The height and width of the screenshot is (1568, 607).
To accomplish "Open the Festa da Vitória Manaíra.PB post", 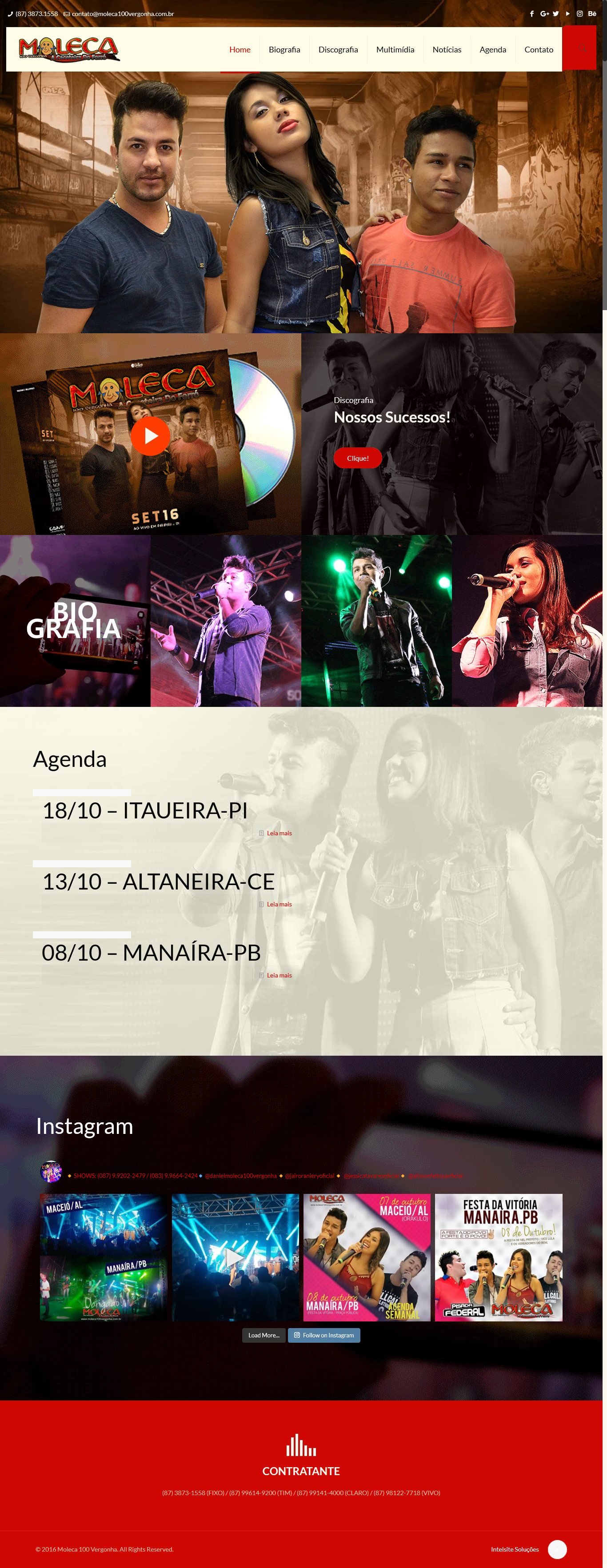I will click(498, 1257).
